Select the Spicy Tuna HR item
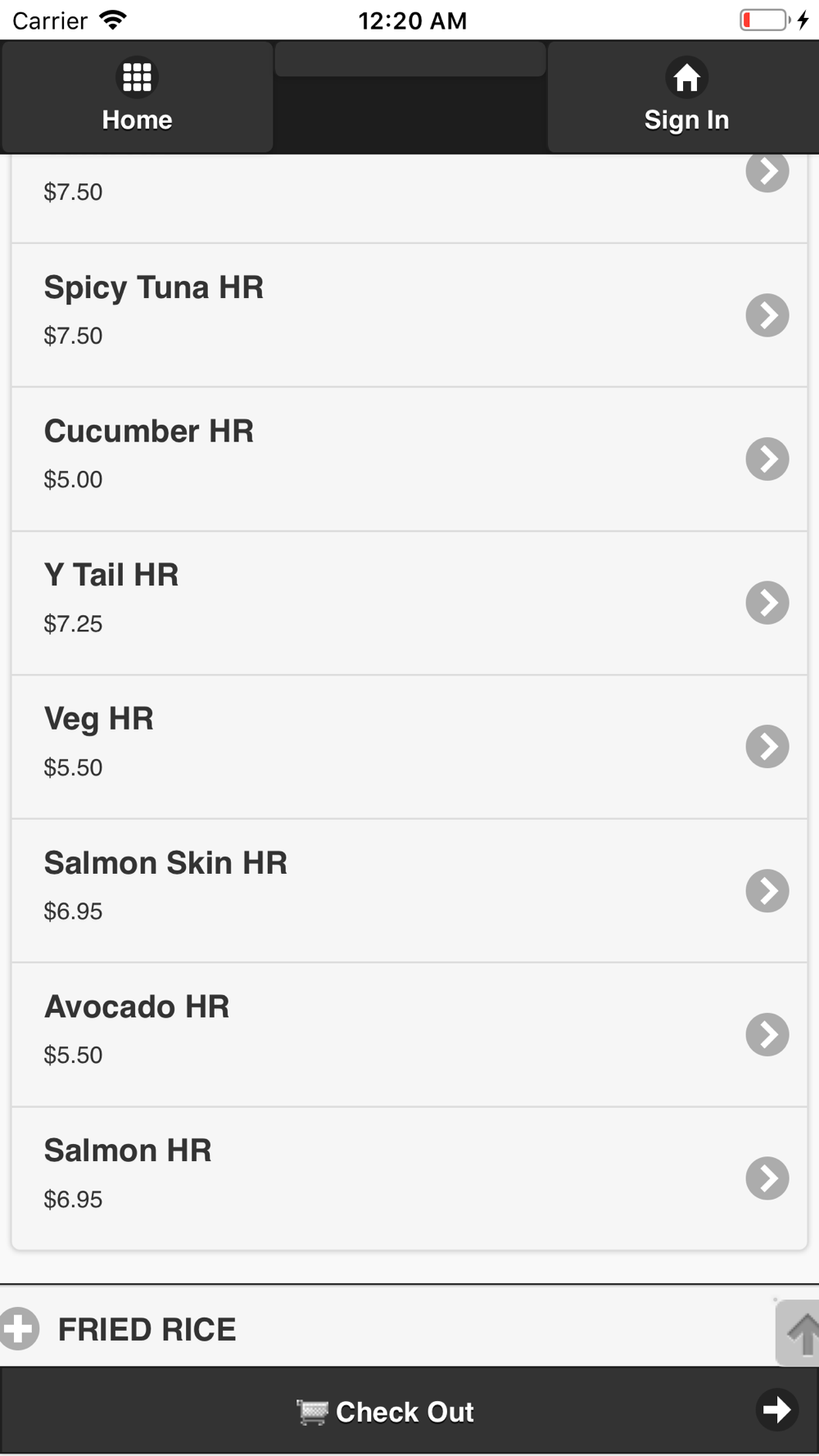This screenshot has width=819, height=1456. (x=409, y=315)
